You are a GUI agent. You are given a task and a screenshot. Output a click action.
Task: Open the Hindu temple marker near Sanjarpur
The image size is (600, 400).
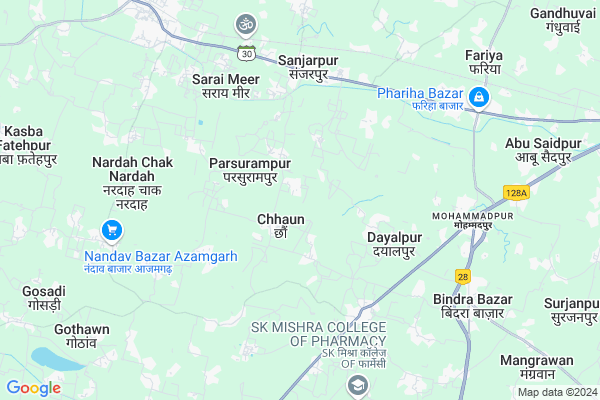pos(245,22)
